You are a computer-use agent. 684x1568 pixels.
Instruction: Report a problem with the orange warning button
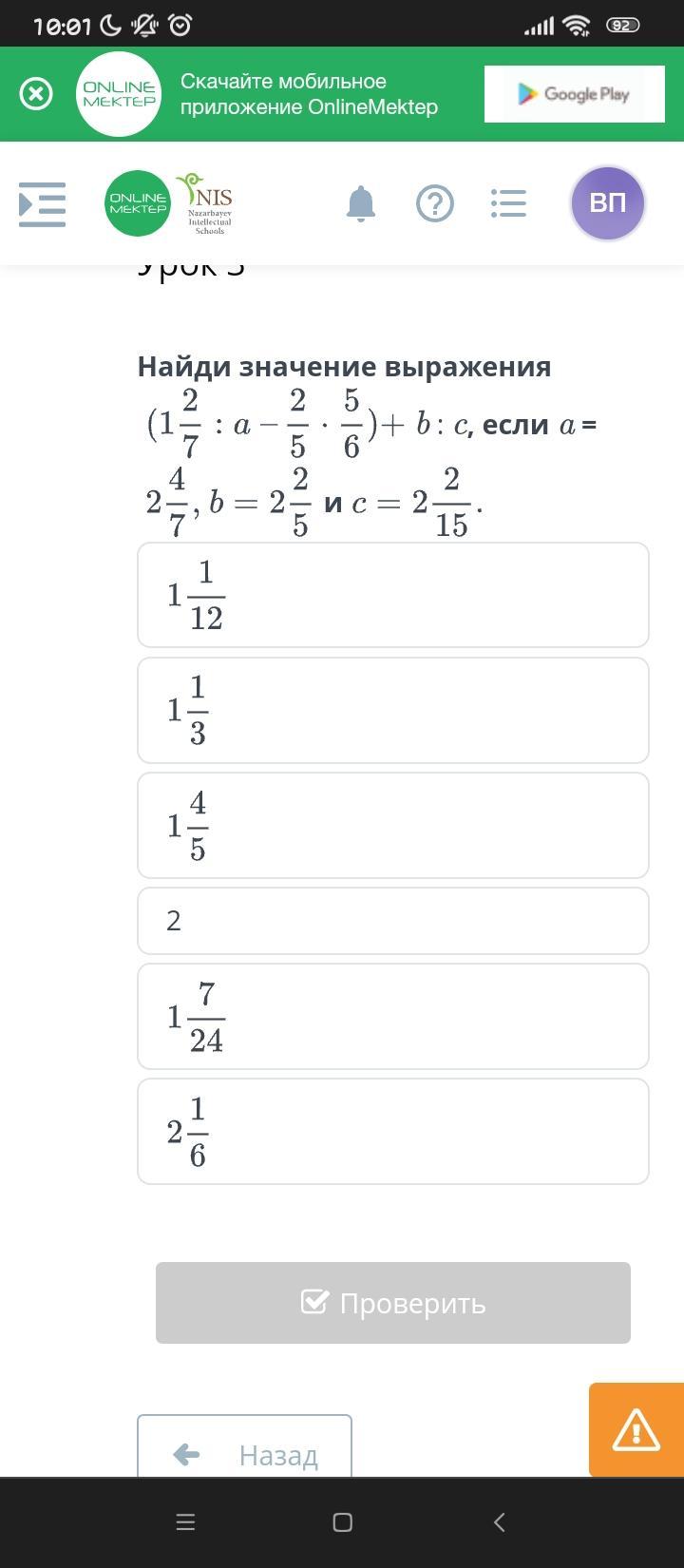636,1430
